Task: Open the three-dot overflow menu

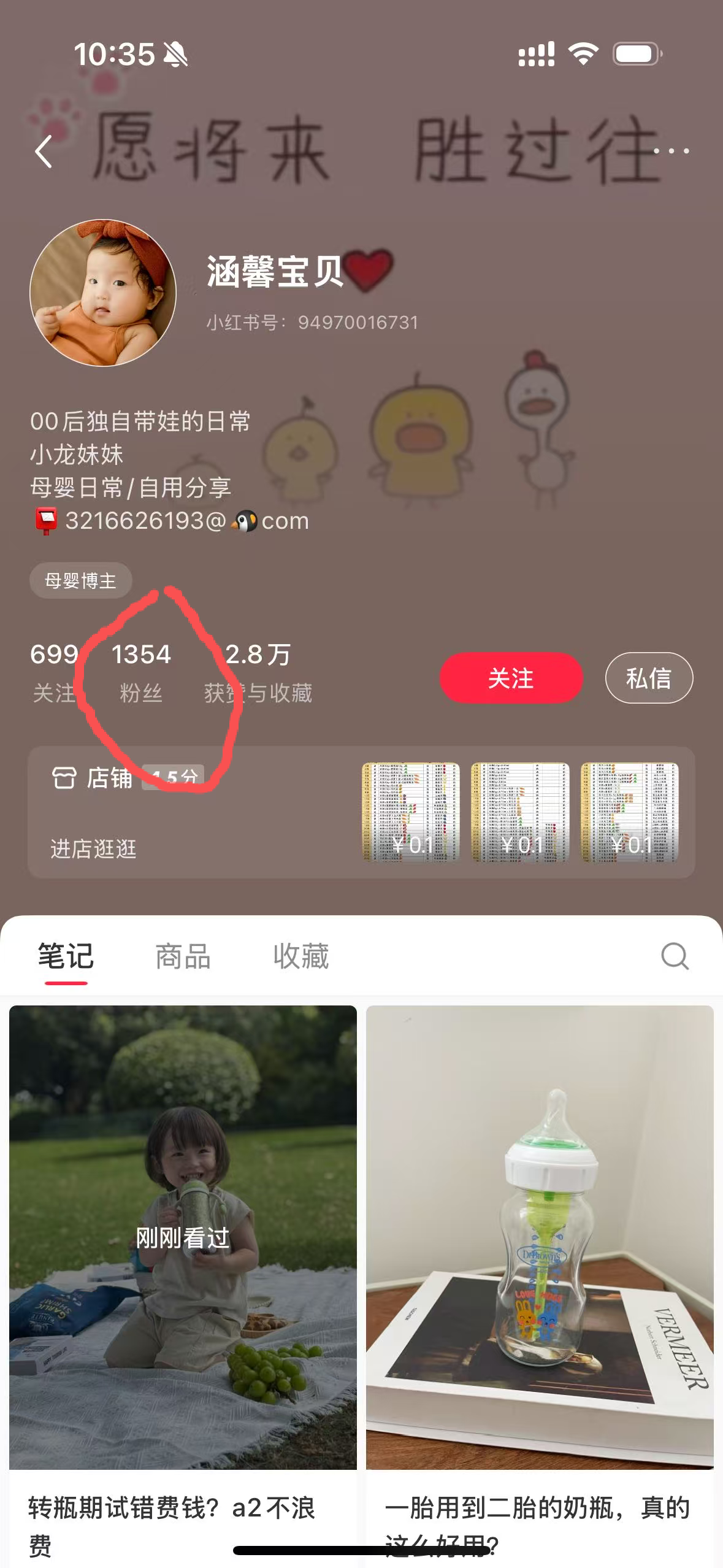Action: pos(671,151)
